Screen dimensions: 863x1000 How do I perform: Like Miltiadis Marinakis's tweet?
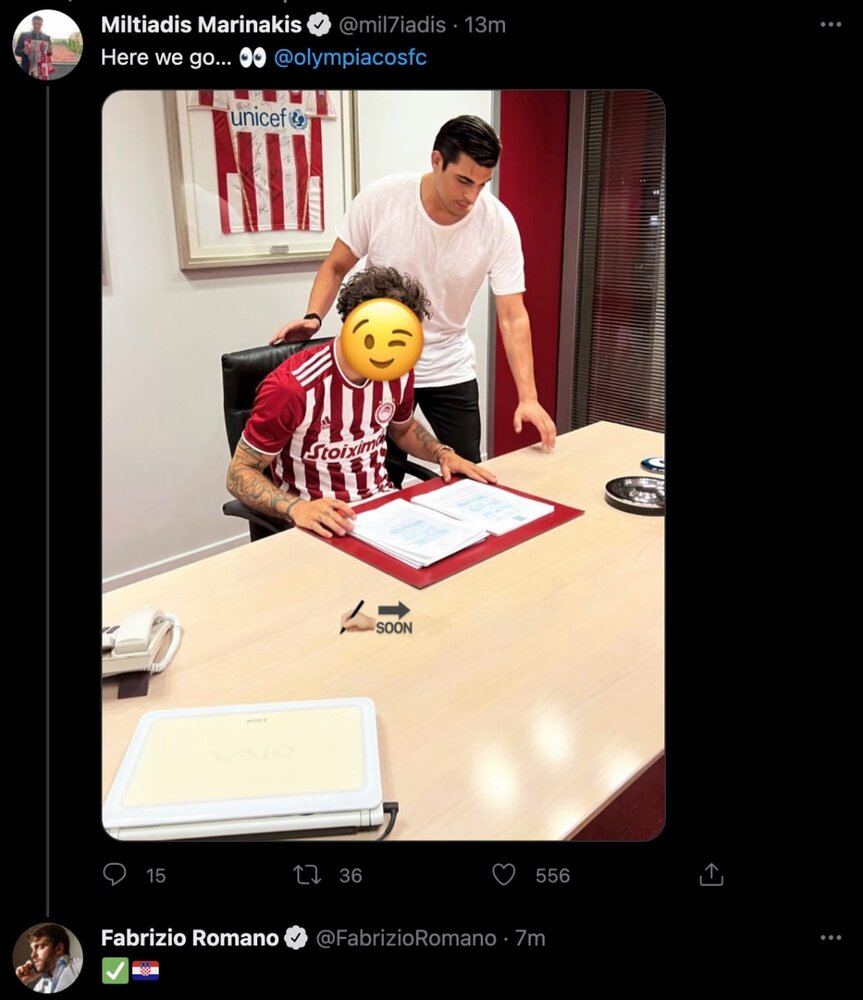coord(504,875)
